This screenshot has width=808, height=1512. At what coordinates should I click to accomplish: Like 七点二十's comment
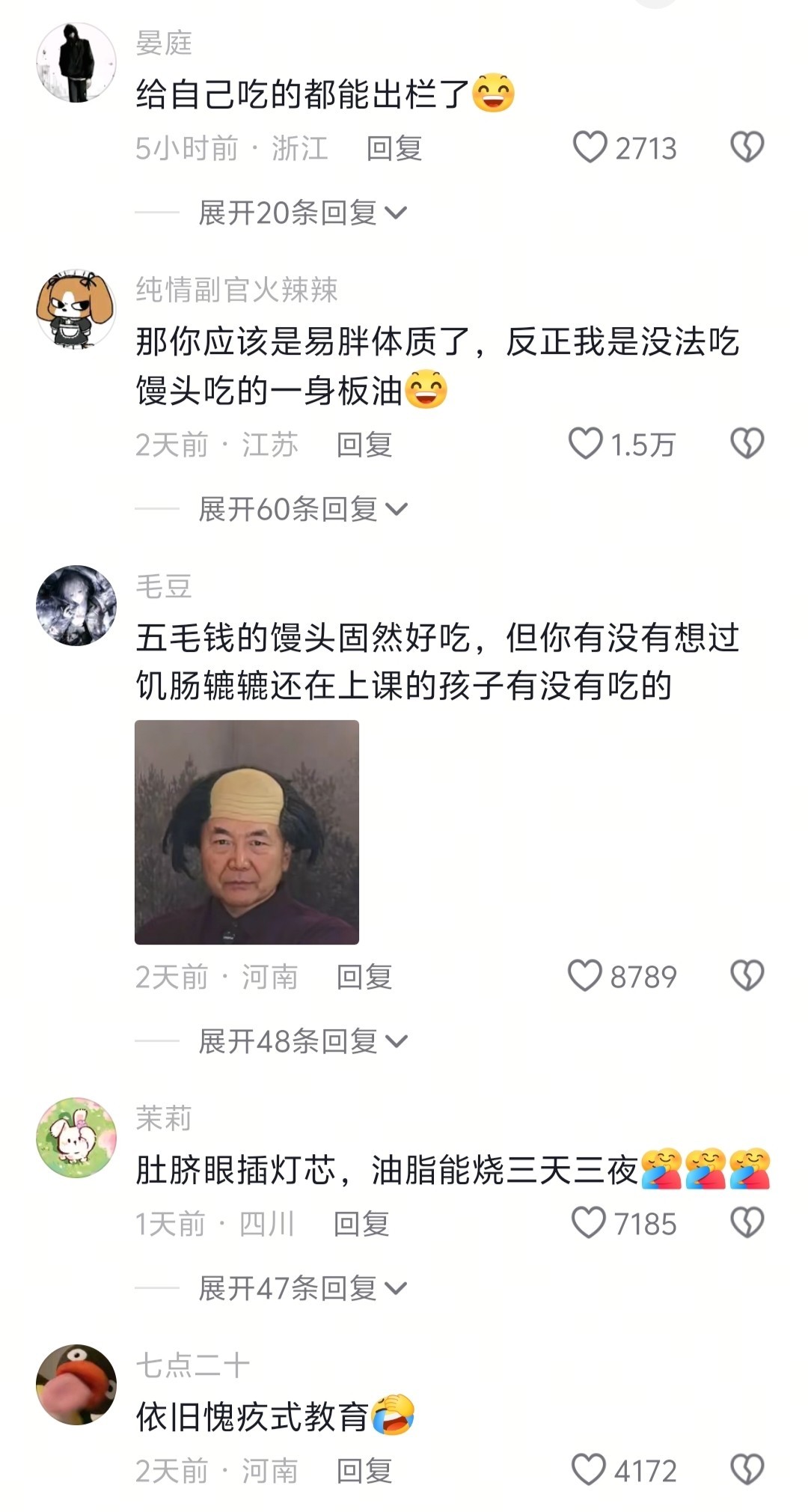[x=589, y=1470]
